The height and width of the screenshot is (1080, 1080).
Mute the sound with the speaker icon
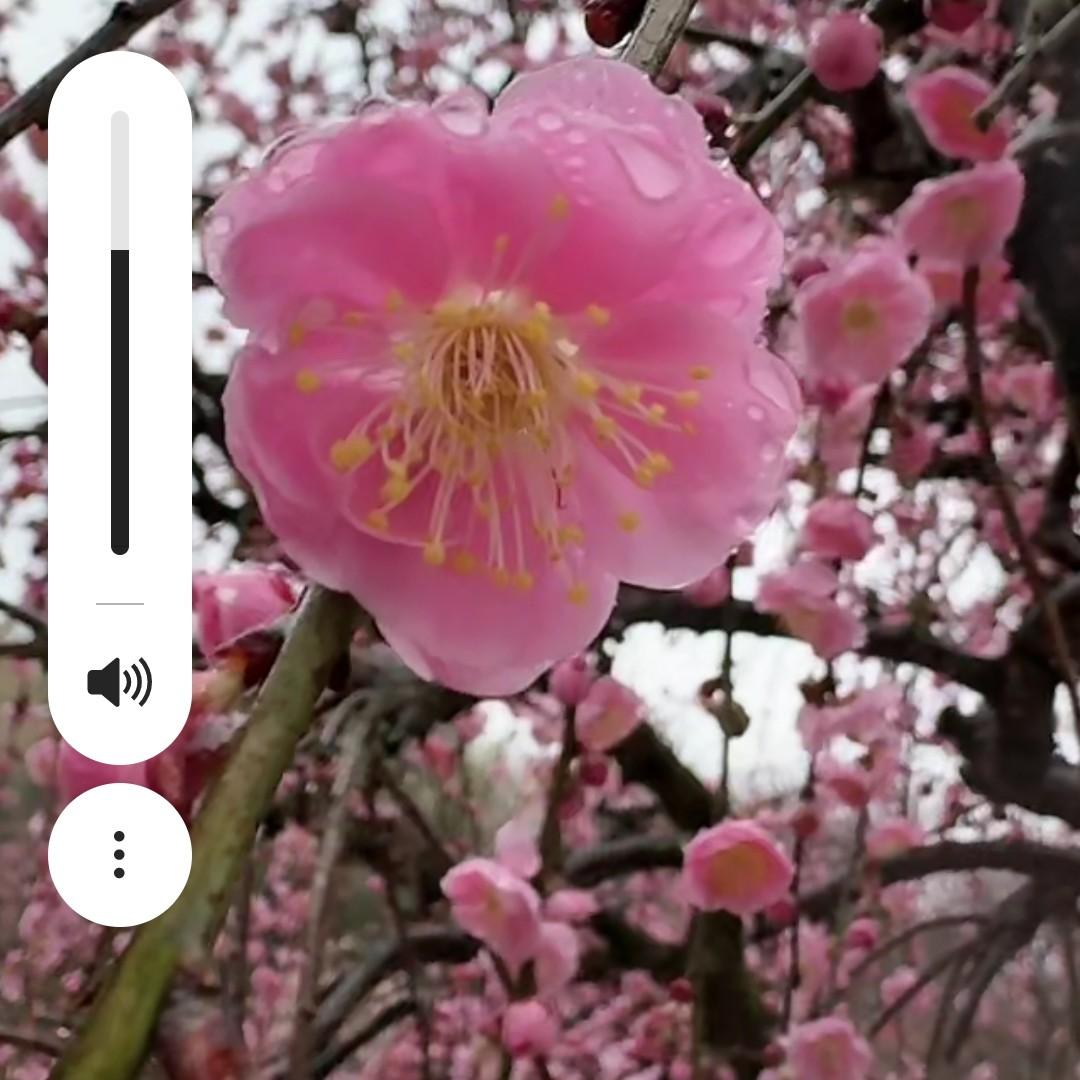[120, 682]
